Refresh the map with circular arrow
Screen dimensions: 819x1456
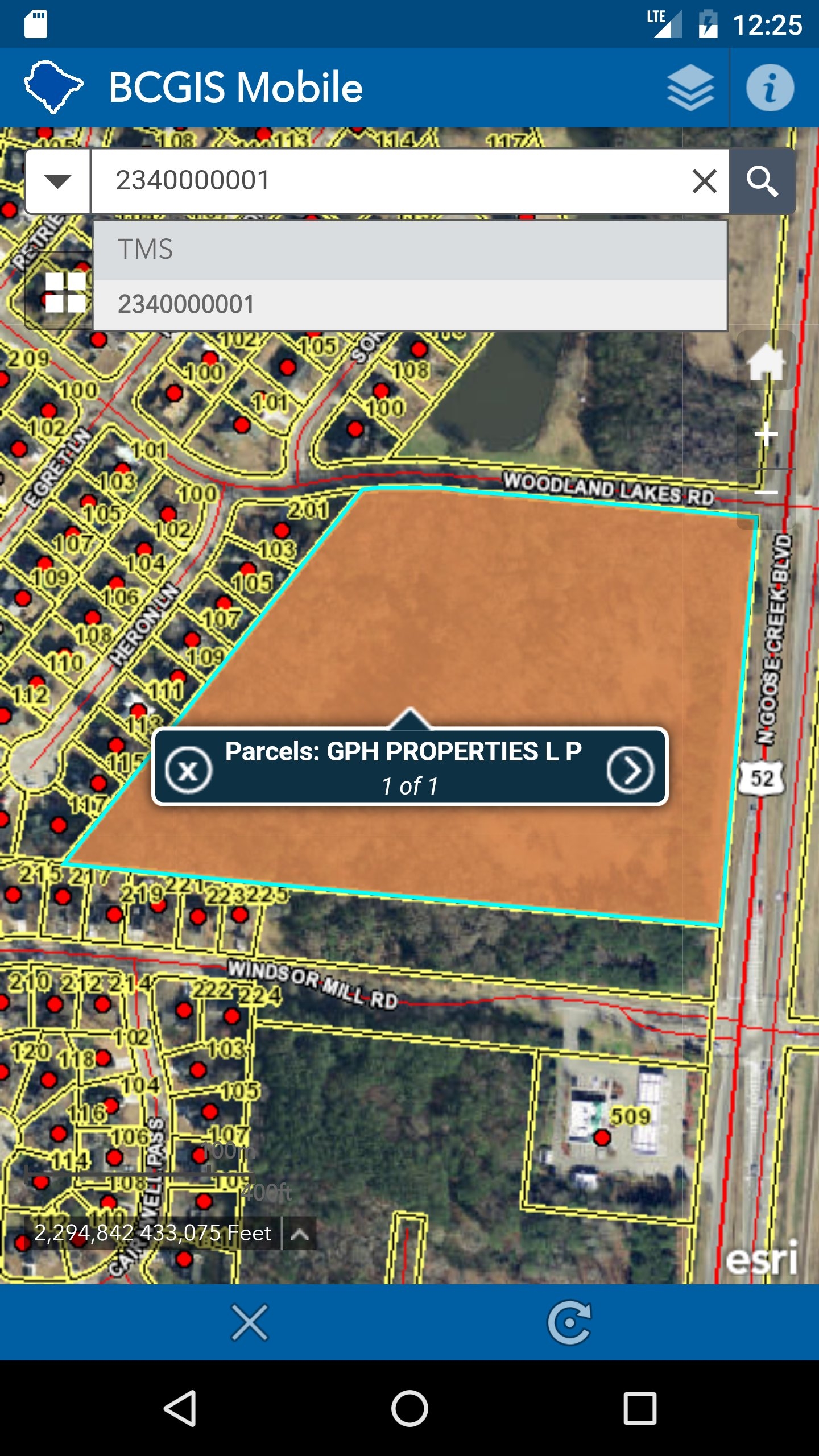click(x=569, y=1322)
